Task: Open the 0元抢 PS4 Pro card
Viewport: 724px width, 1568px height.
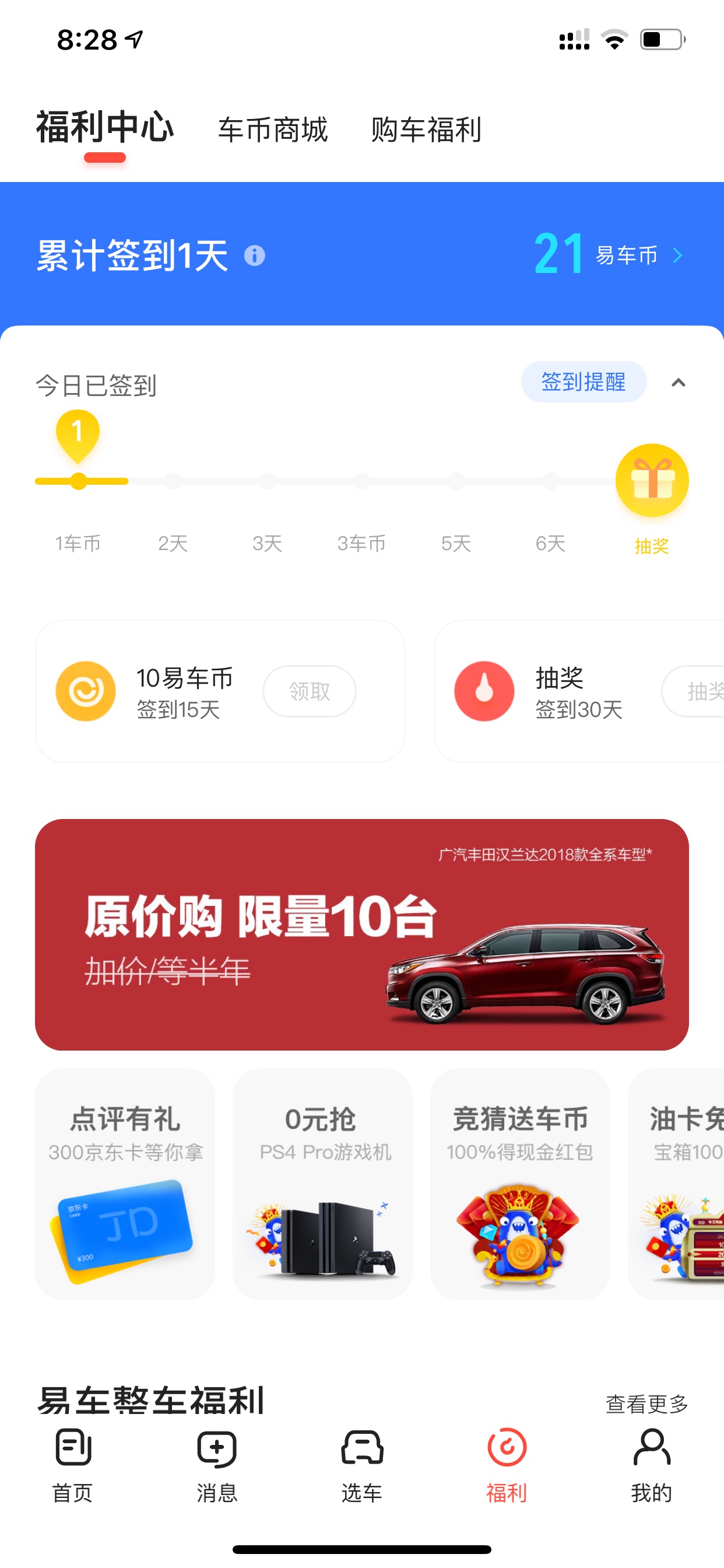Action: coord(322,1184)
